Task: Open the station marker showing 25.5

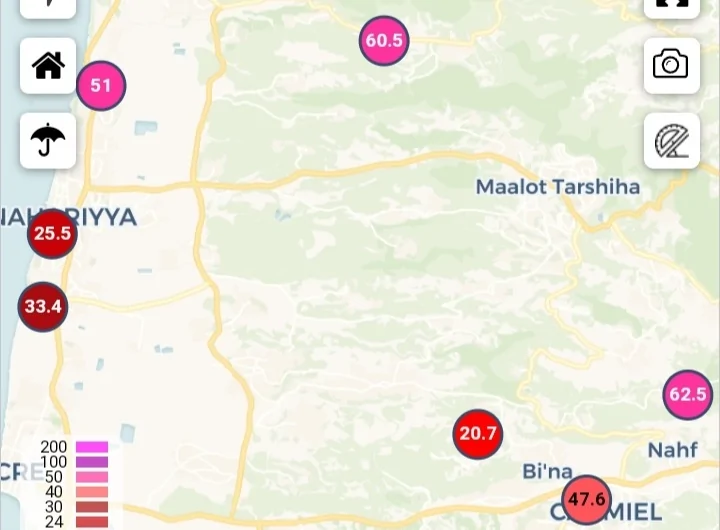Action: [52, 234]
